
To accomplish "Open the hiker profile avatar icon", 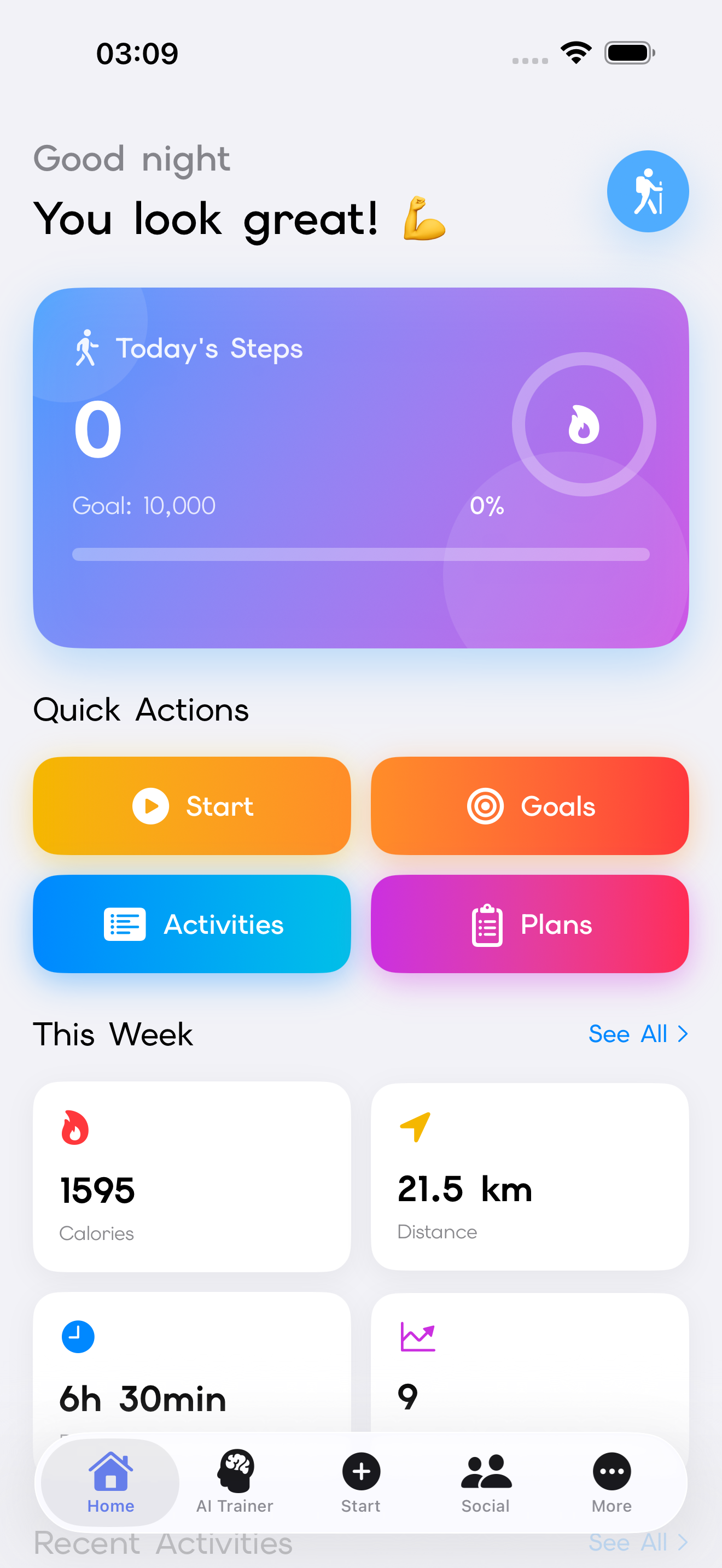I will (648, 190).
